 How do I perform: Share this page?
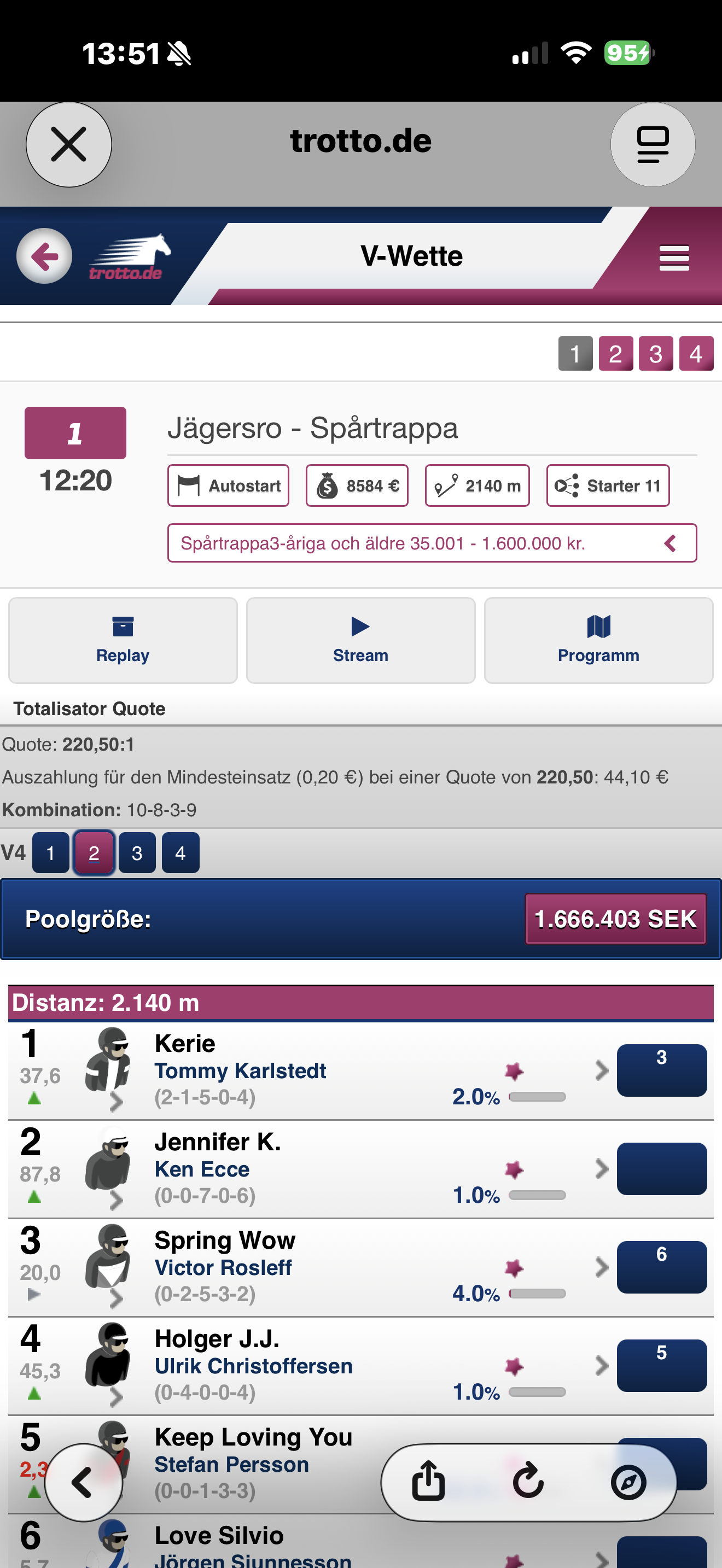[x=429, y=1482]
